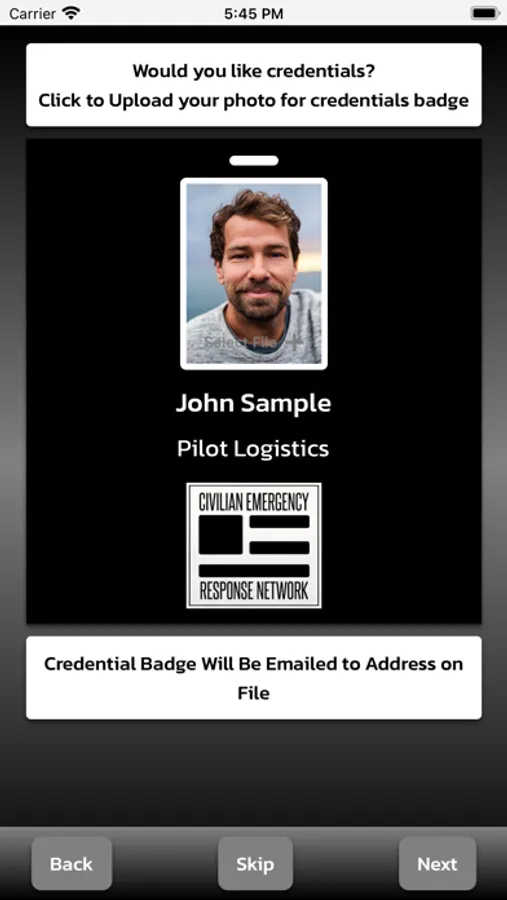The height and width of the screenshot is (900, 507).
Task: Tap the upload your photo for credentials banner
Action: (254, 85)
